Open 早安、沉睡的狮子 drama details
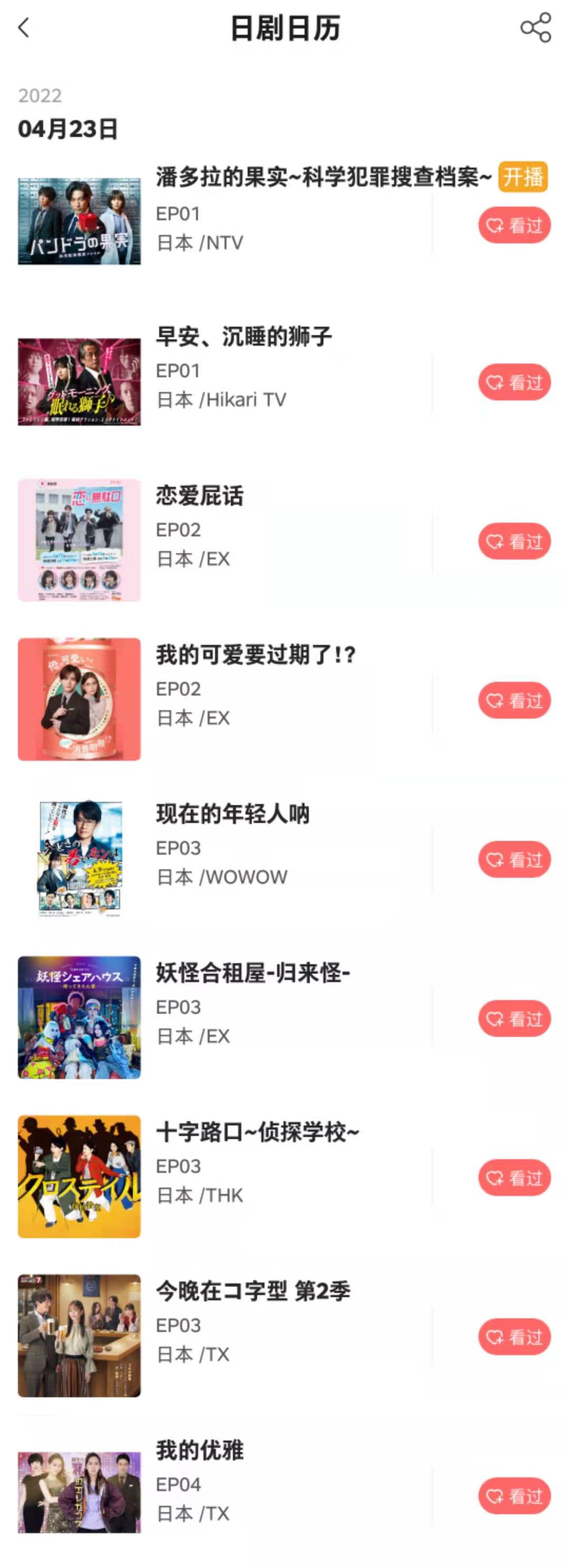The height and width of the screenshot is (1568, 569). (243, 337)
